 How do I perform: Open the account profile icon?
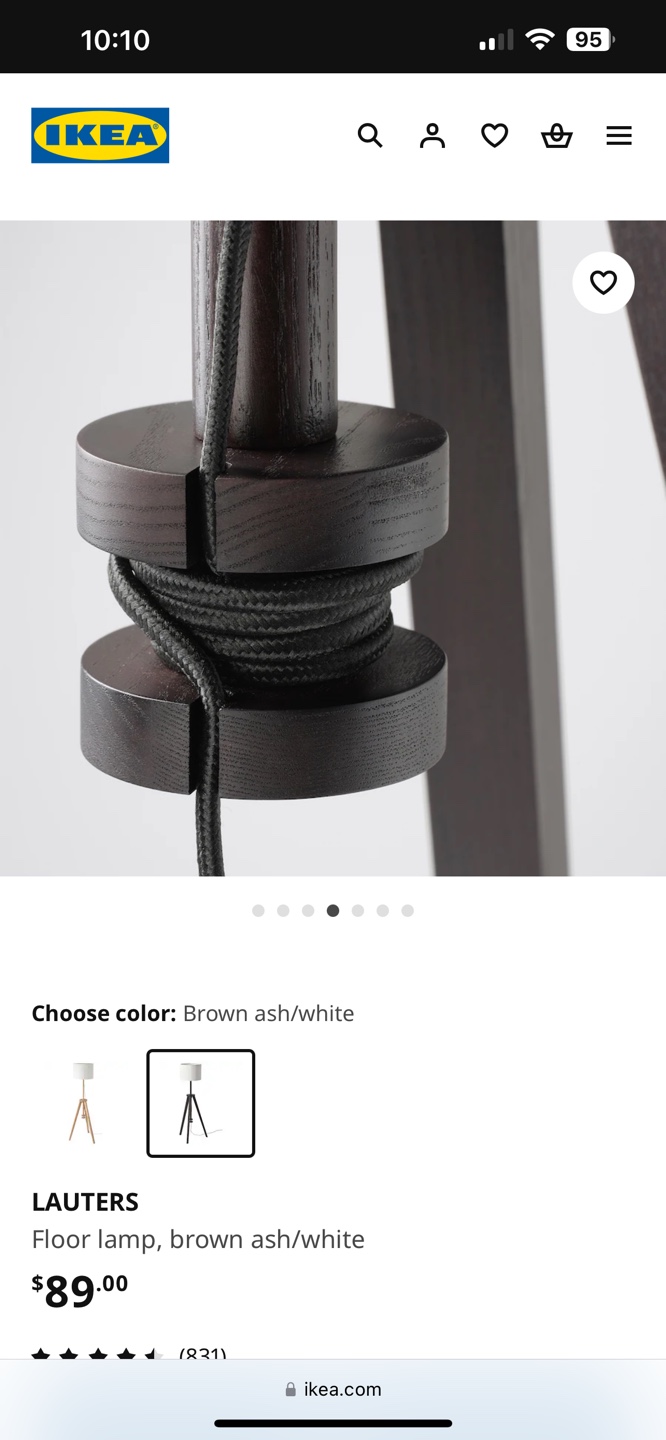[x=432, y=135]
